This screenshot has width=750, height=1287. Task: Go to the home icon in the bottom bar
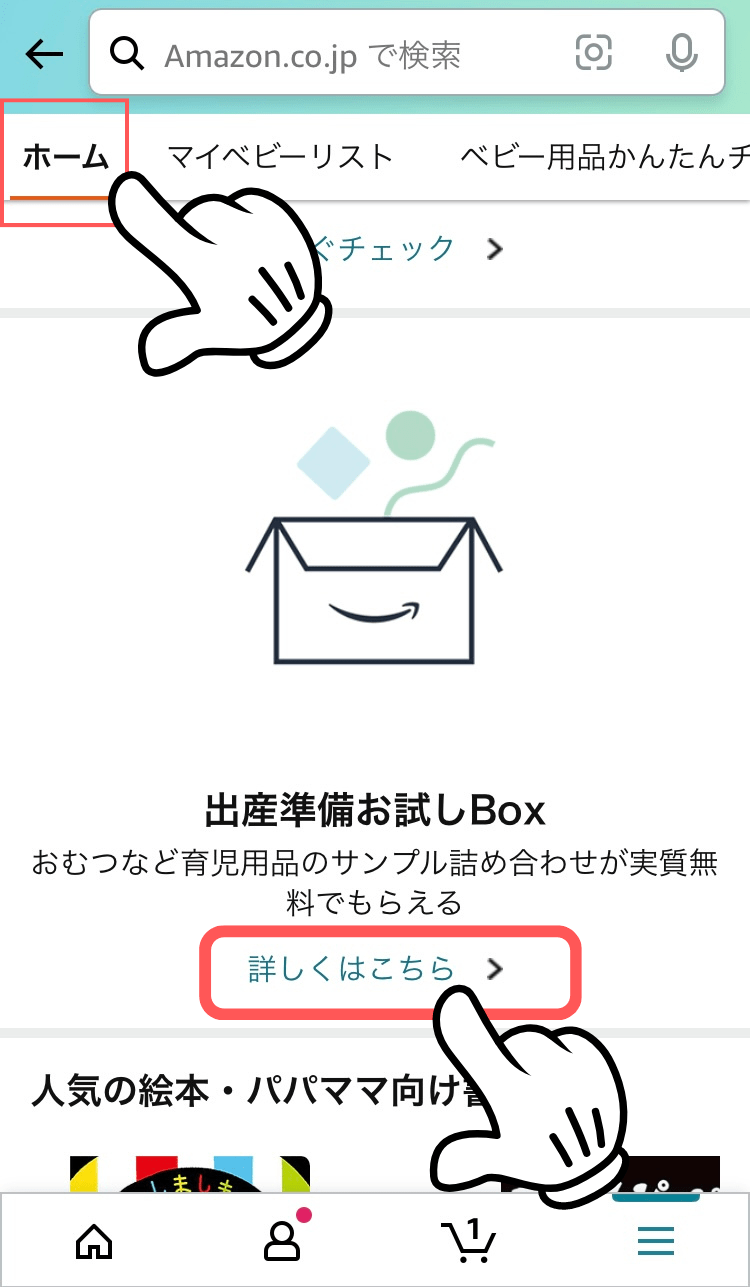(94, 1241)
